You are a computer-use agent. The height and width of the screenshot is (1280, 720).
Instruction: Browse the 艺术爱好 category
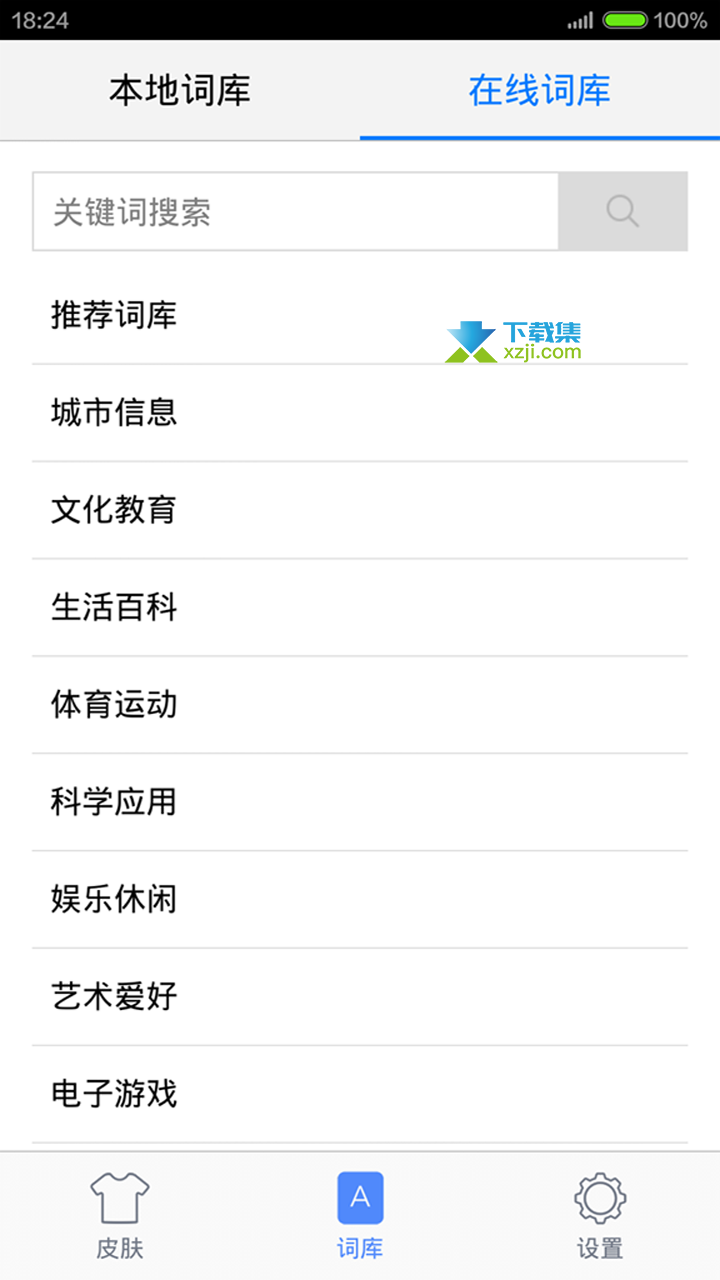360,997
